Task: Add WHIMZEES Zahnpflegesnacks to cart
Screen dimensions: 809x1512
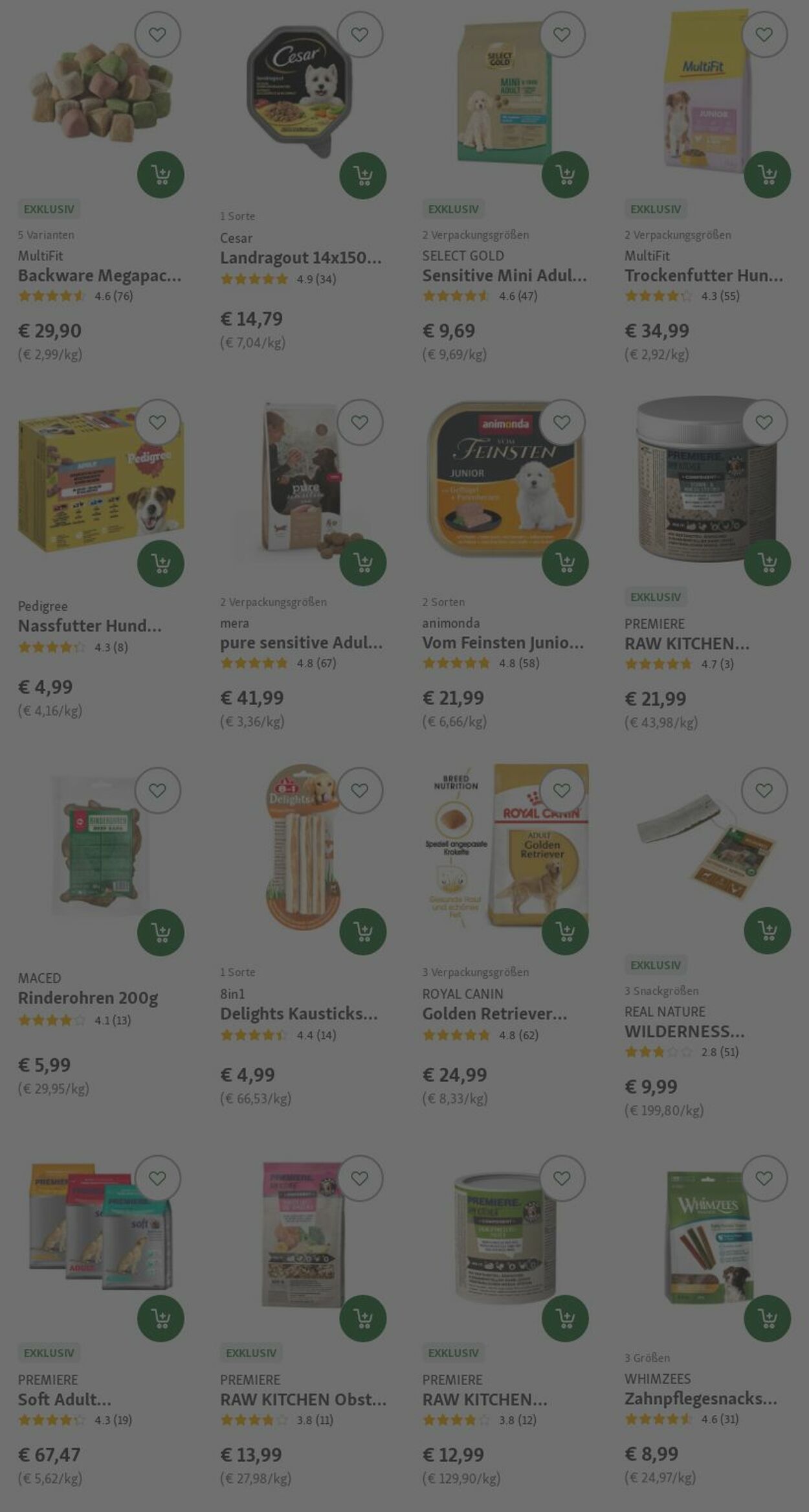Action: [x=767, y=1318]
